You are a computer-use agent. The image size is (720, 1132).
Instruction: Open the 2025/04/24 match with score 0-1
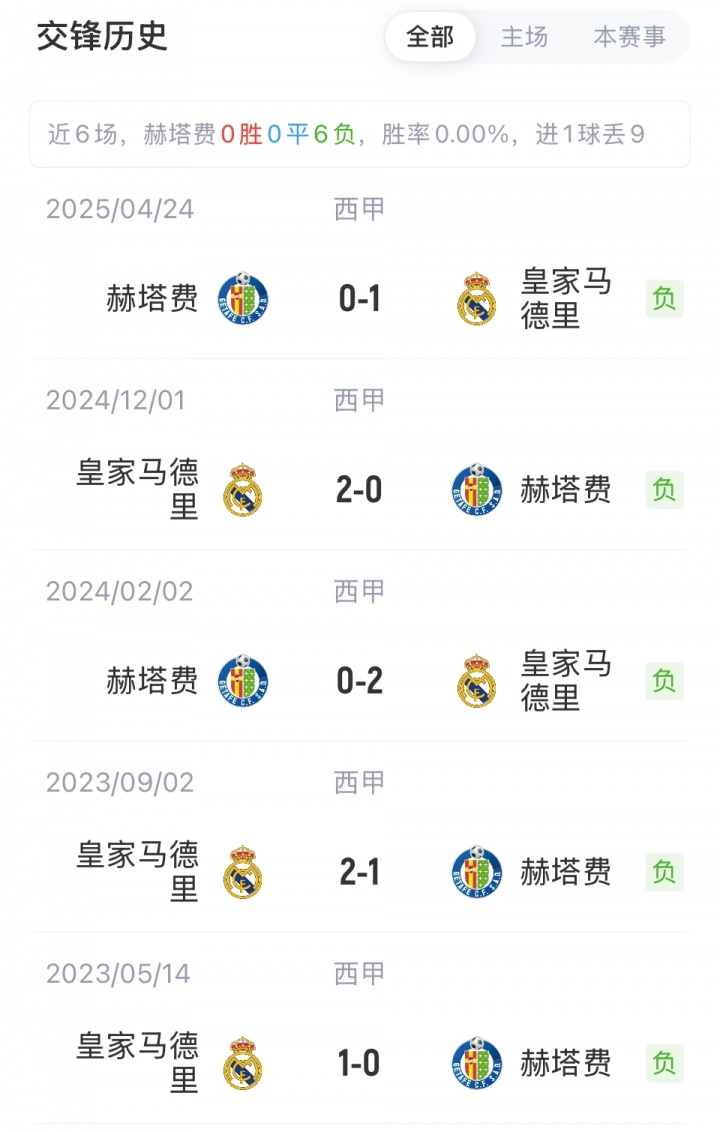[x=360, y=298]
